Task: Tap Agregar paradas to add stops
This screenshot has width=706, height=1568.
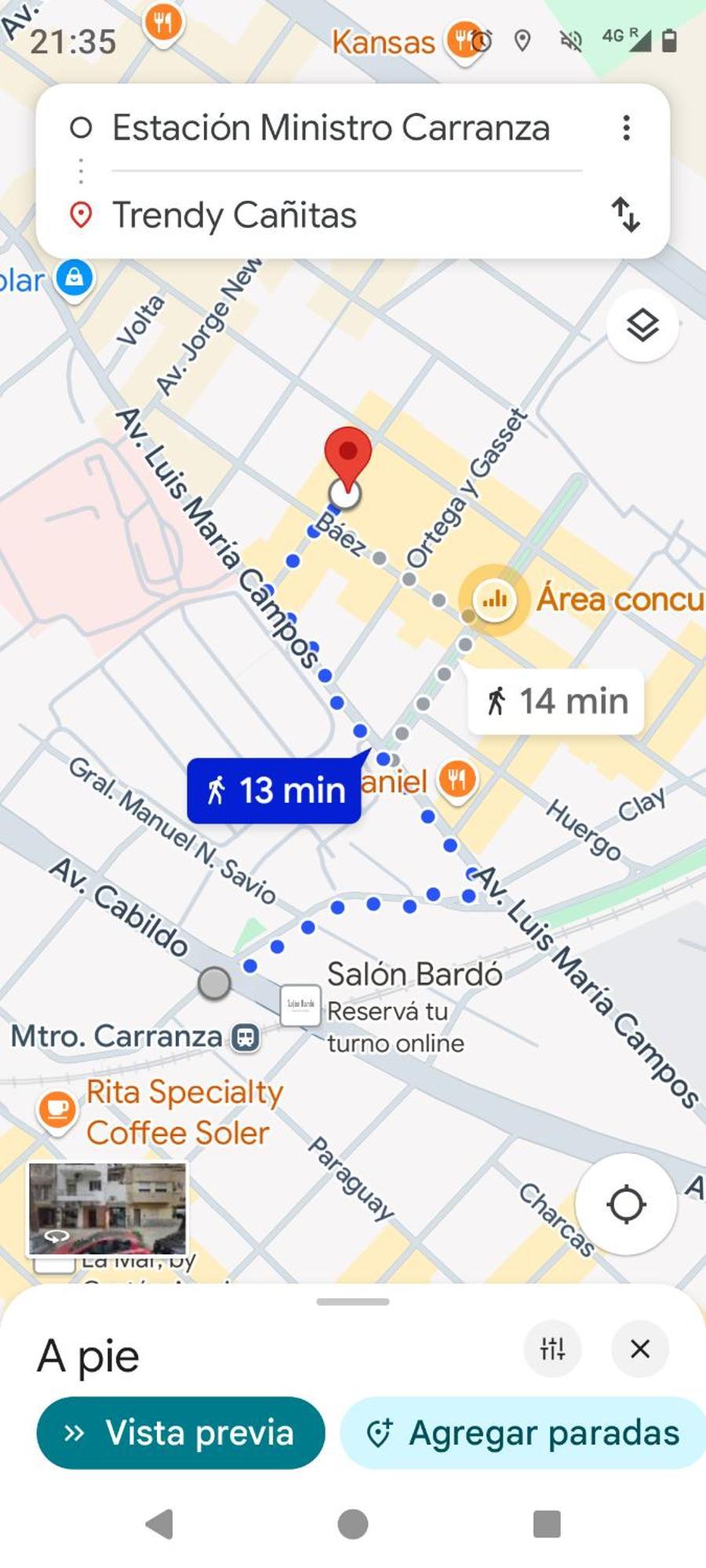Action: [x=522, y=1433]
